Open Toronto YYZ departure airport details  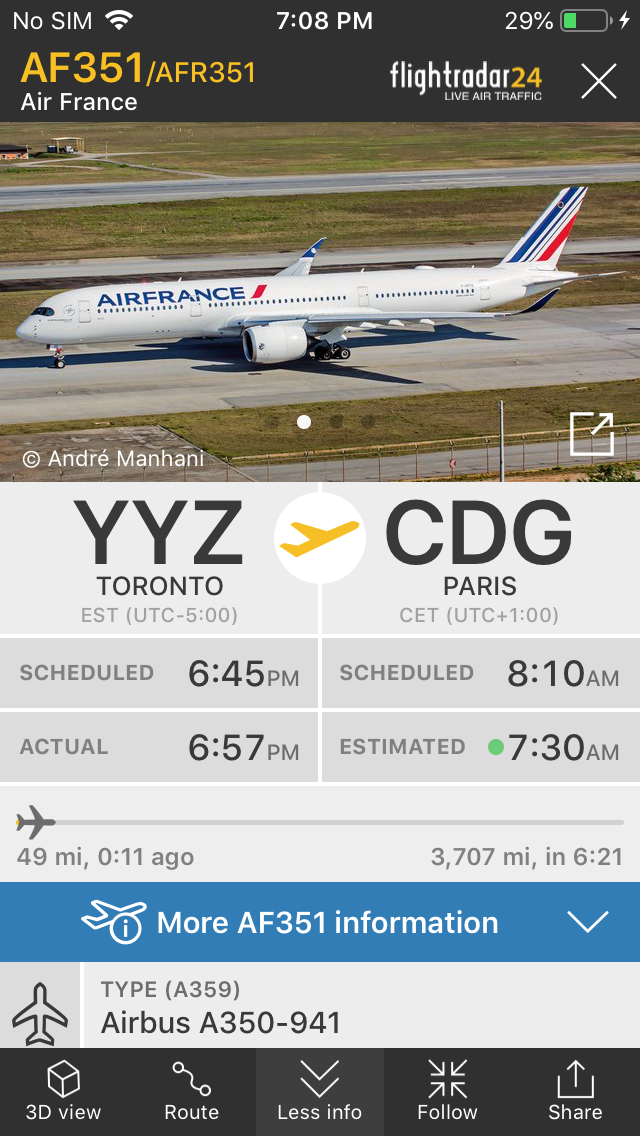coord(159,556)
